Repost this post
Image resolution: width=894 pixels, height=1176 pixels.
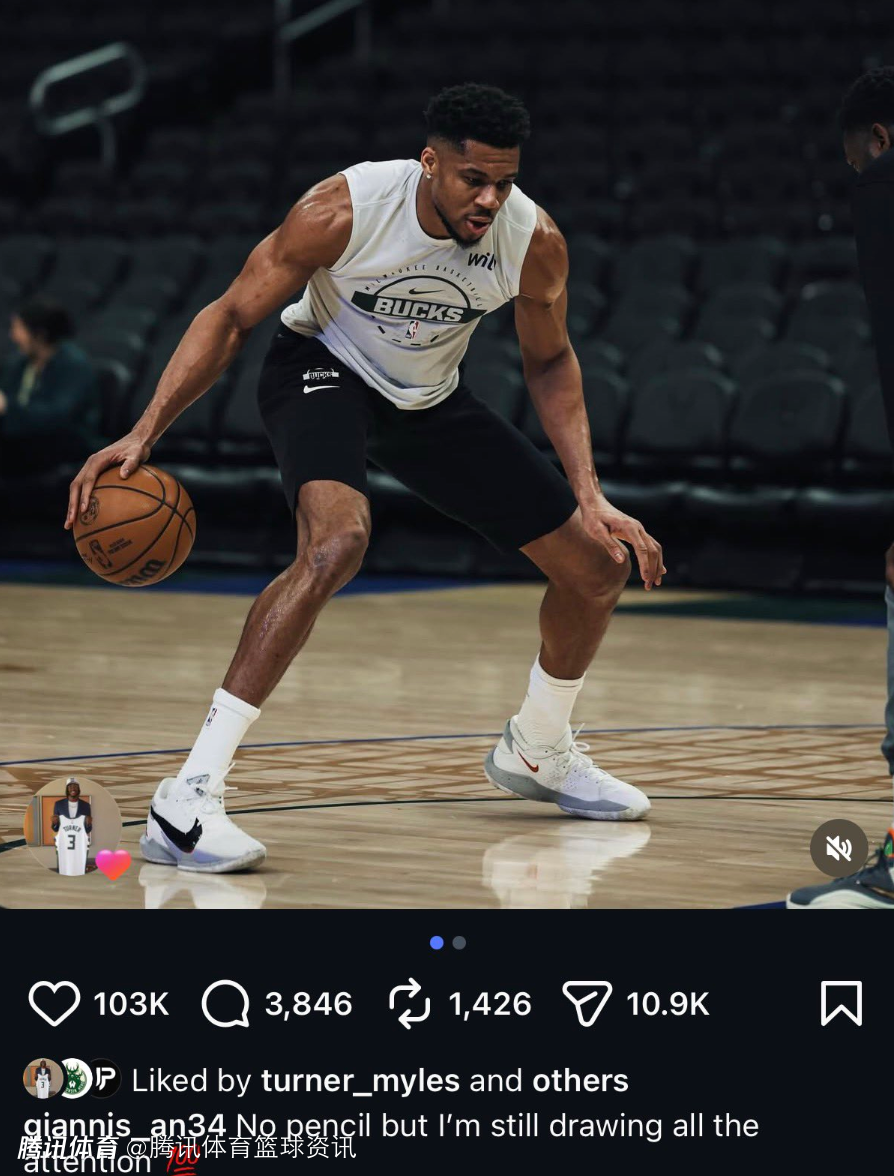click(410, 1003)
